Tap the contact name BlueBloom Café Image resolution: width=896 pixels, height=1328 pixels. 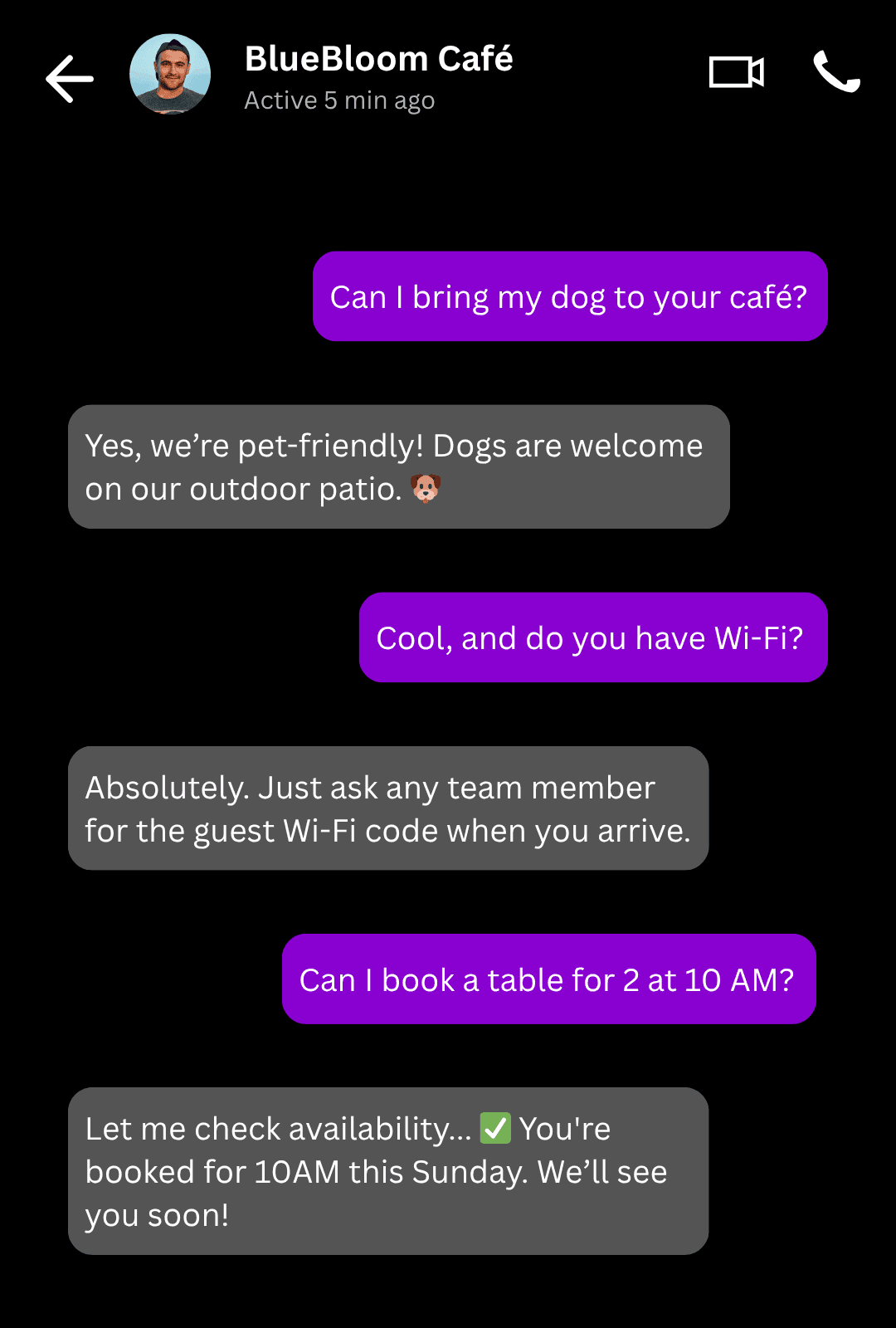pos(378,58)
